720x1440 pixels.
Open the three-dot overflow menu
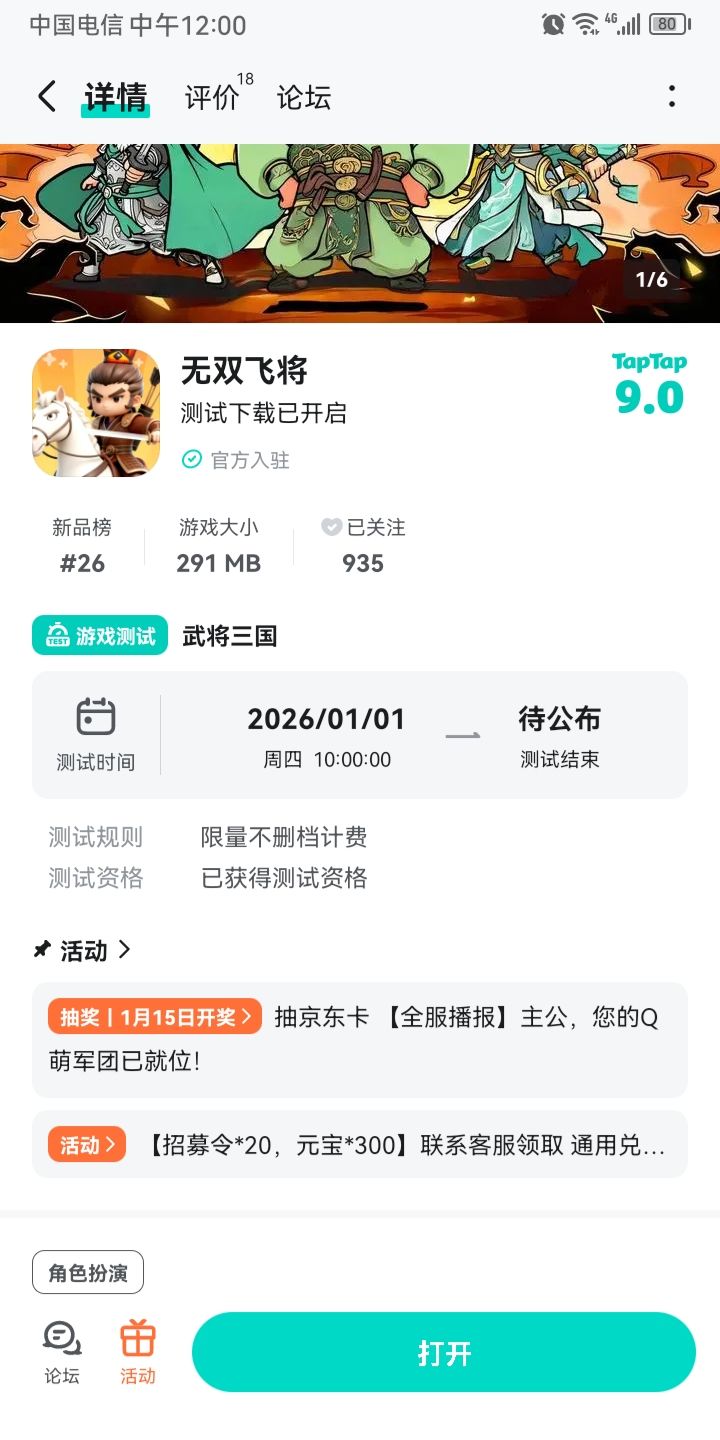tap(671, 97)
